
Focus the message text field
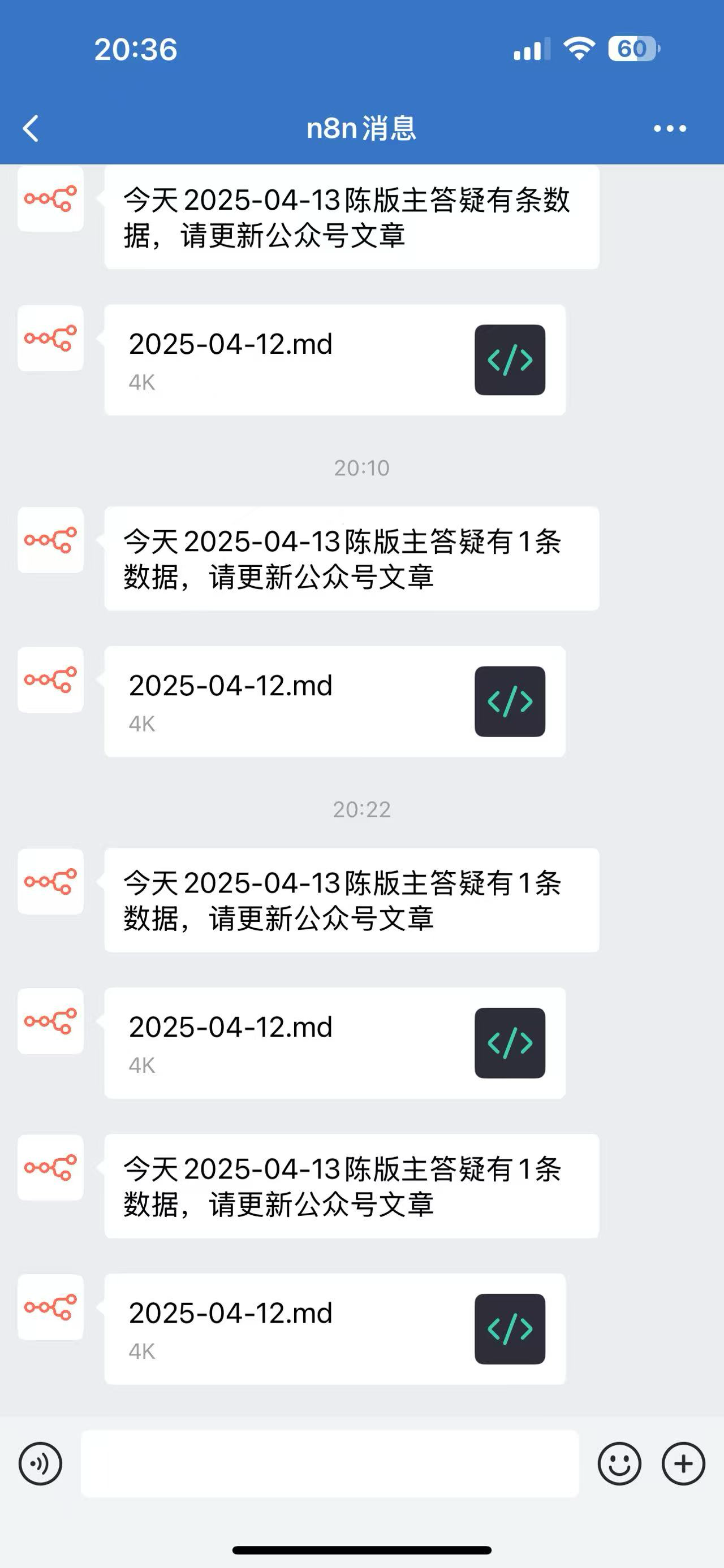(330, 1463)
